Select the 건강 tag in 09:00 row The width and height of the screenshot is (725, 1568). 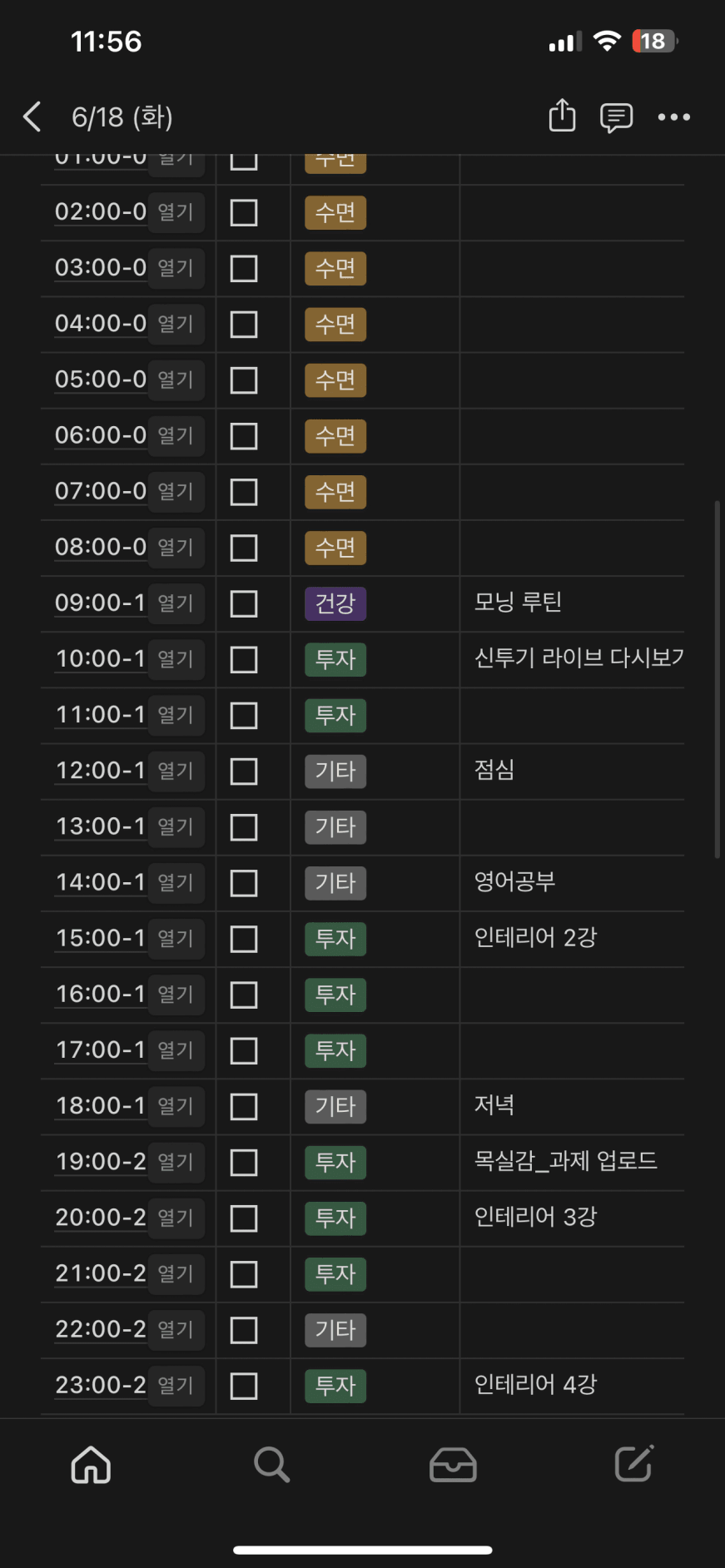[335, 603]
